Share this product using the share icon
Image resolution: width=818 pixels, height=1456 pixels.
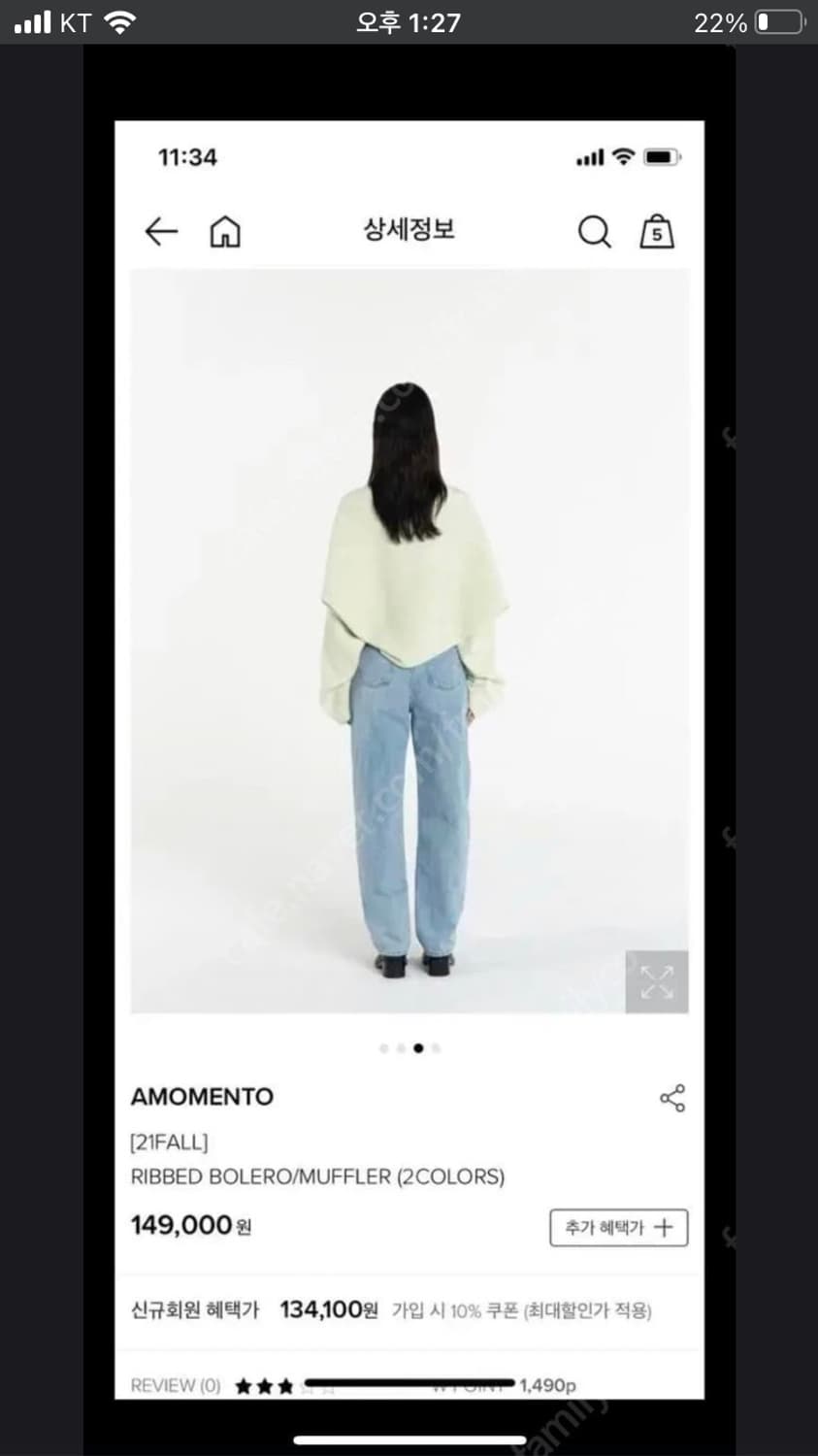coord(671,1098)
